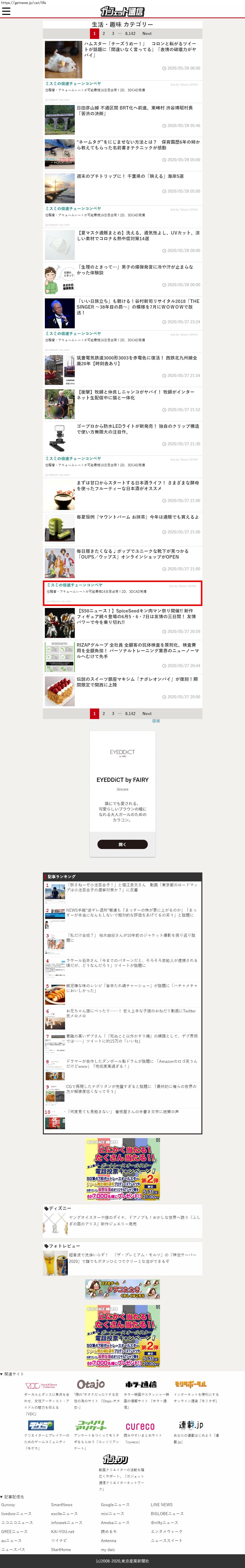The image size is (245, 1568).
Task: Tap Next in the top pagination
Action: coord(147,33)
